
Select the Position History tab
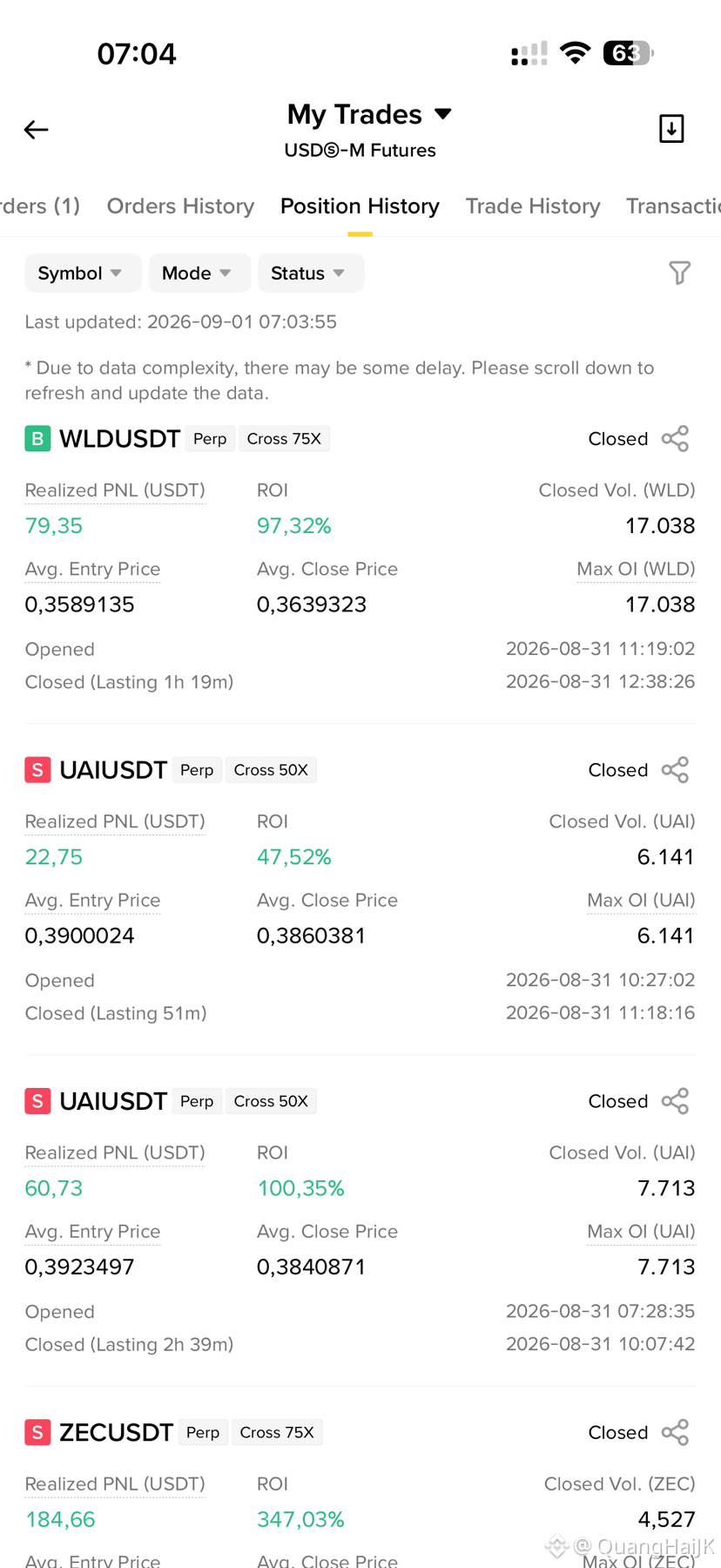(360, 206)
